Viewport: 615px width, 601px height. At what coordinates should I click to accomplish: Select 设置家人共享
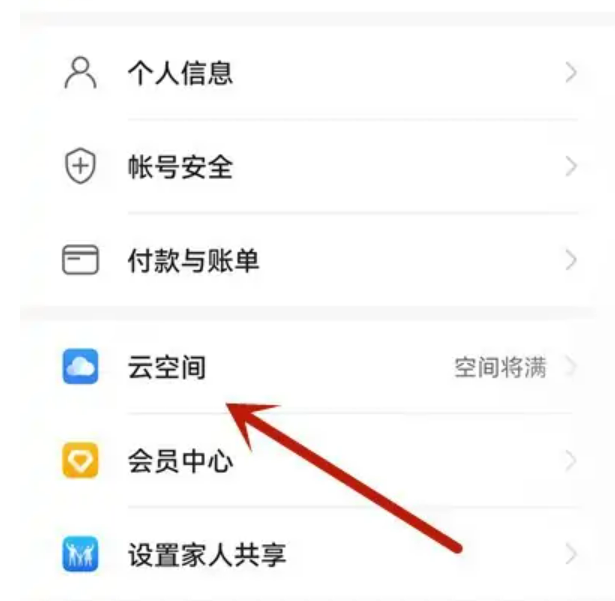[x=207, y=554]
